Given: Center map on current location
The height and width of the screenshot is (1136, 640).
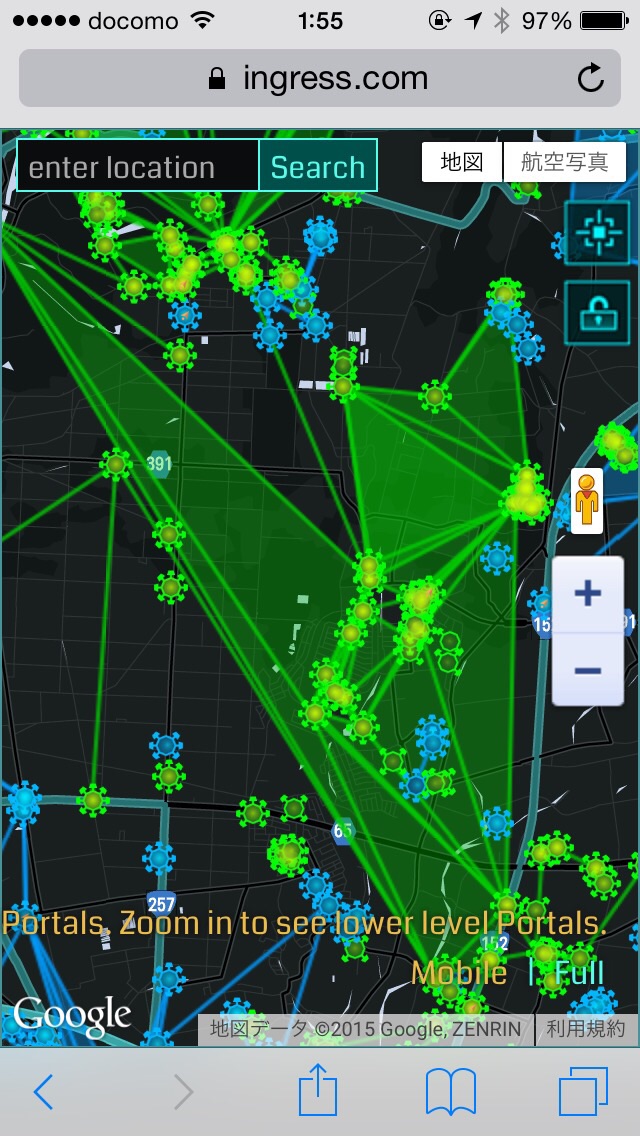Looking at the screenshot, I should (597, 233).
